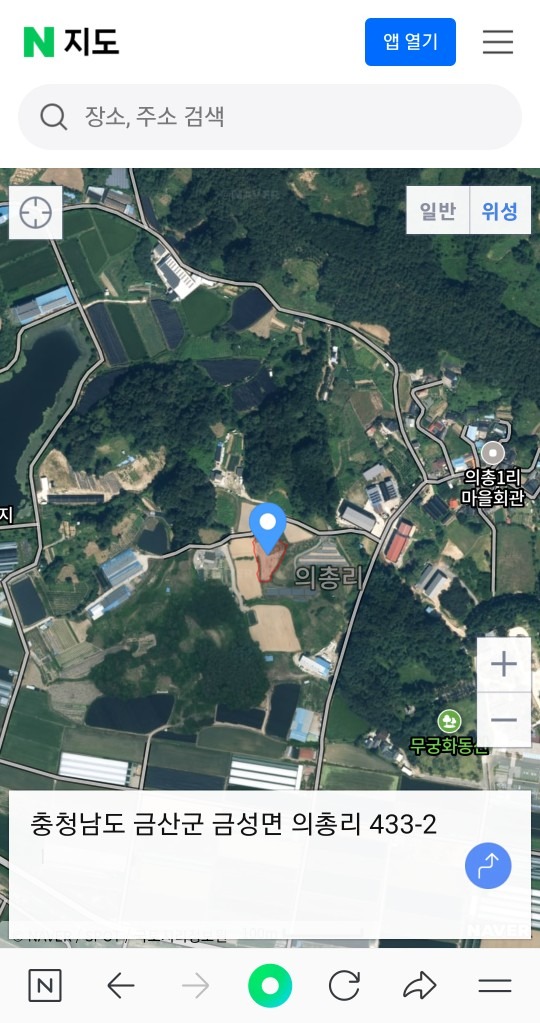This screenshot has height=1023, width=540.
Task: Tap the green Naver center button
Action: click(x=270, y=985)
